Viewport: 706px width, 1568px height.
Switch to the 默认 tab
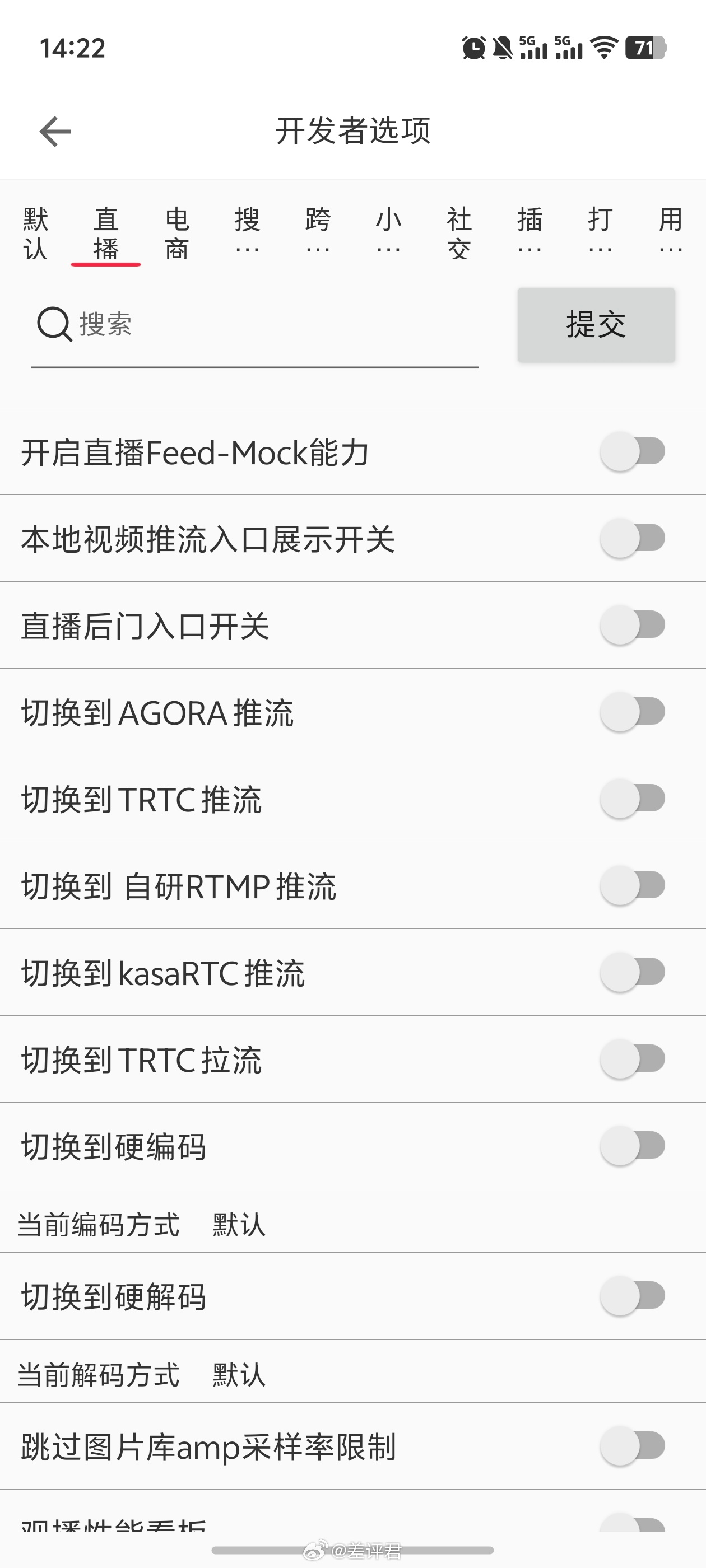tap(35, 234)
